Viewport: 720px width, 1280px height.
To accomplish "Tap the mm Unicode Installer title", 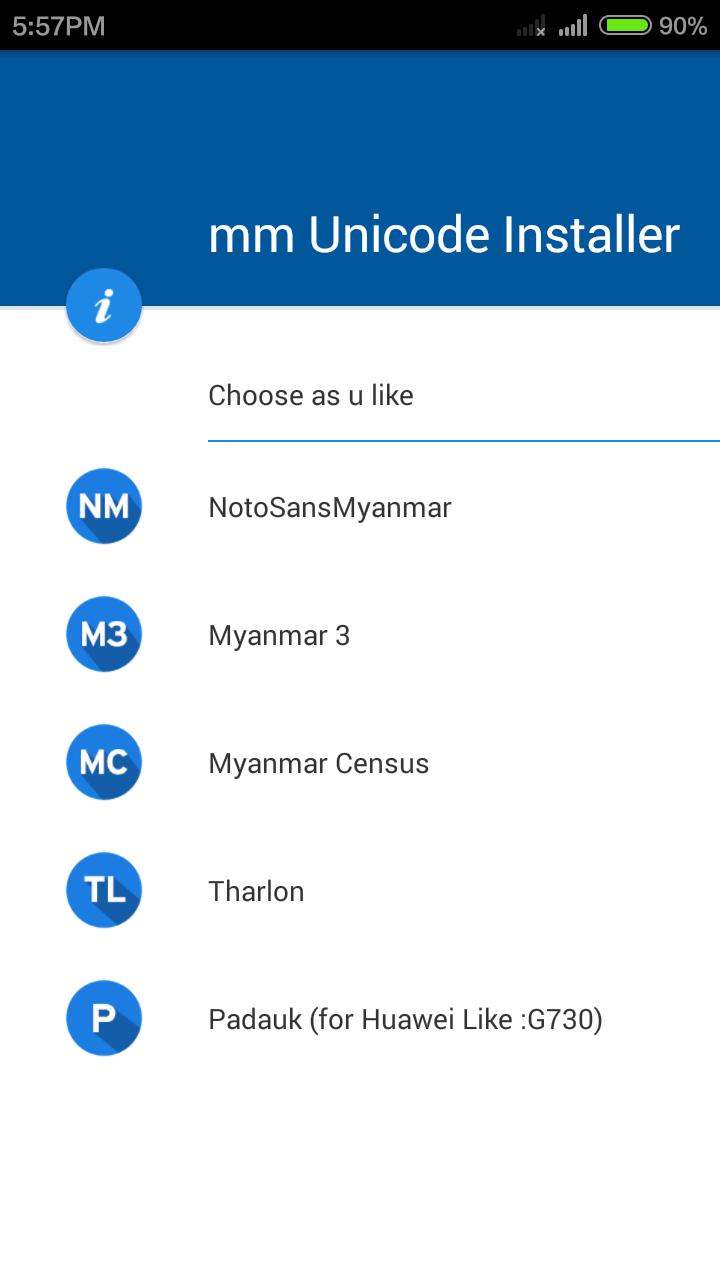I will click(x=443, y=234).
